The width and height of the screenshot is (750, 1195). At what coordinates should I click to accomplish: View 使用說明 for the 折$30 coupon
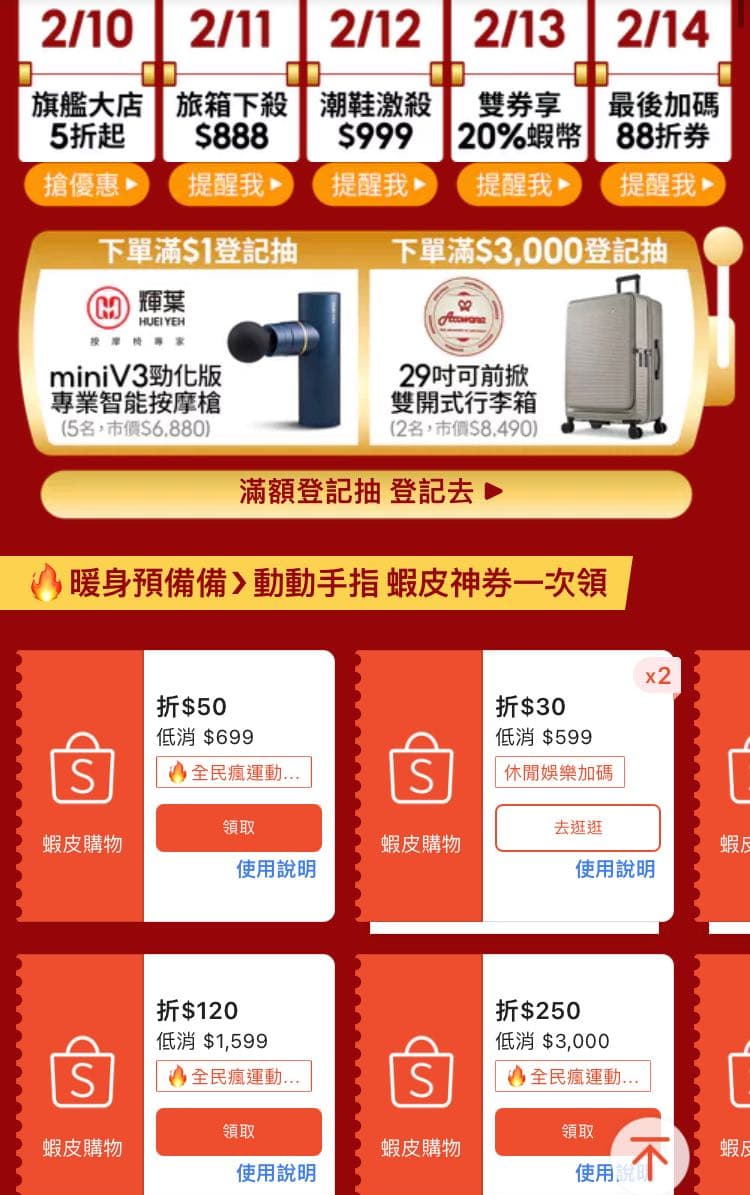(615, 869)
